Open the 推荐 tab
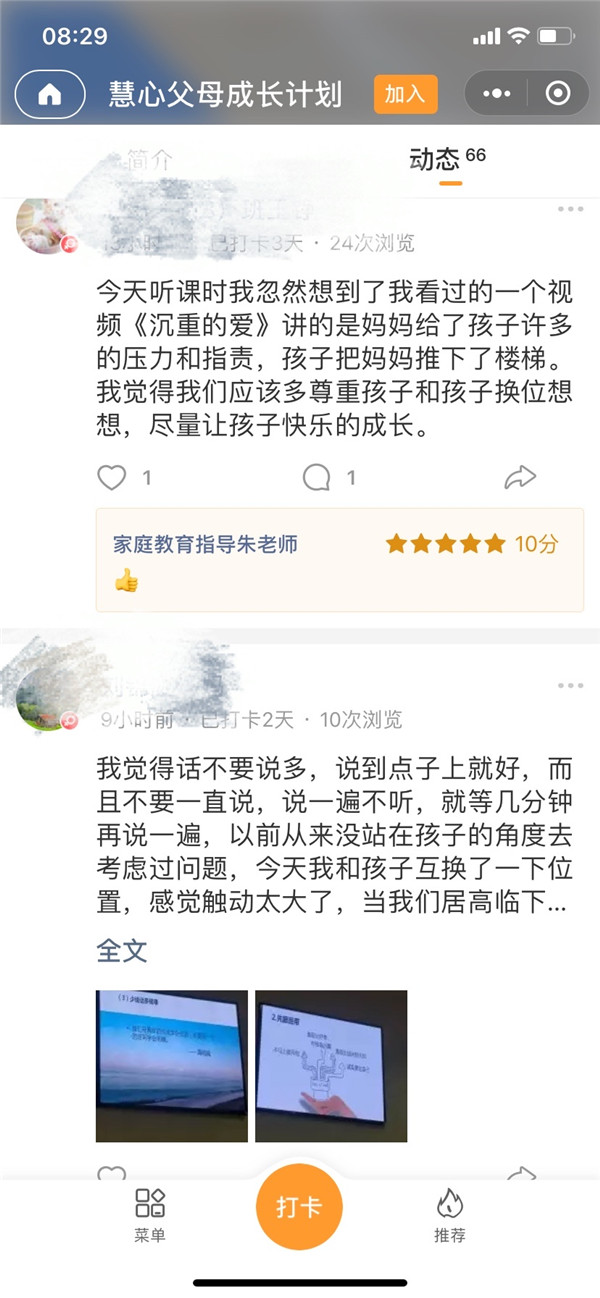600x1298 pixels. click(449, 1215)
